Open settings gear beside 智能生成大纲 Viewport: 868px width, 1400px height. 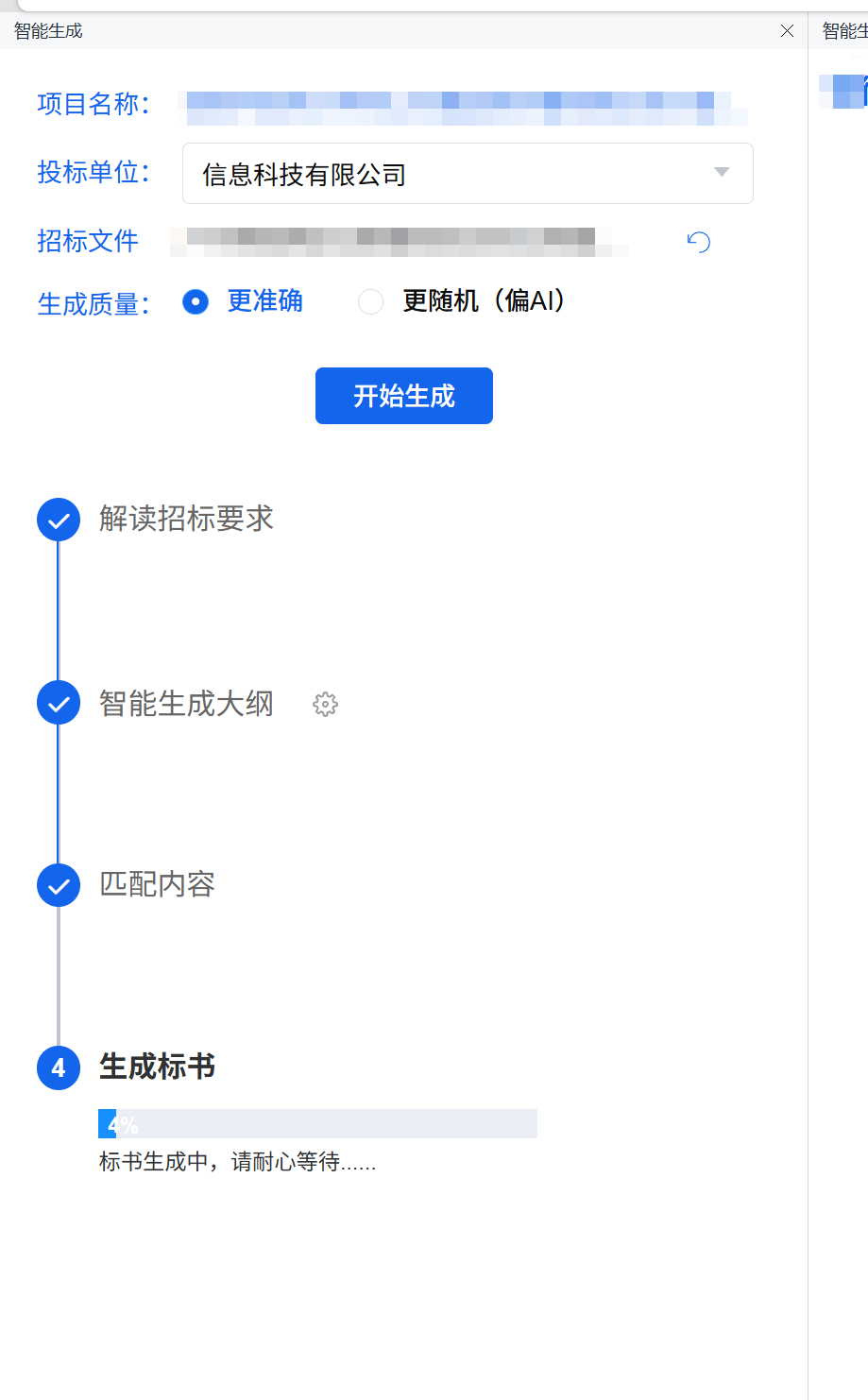[x=325, y=704]
